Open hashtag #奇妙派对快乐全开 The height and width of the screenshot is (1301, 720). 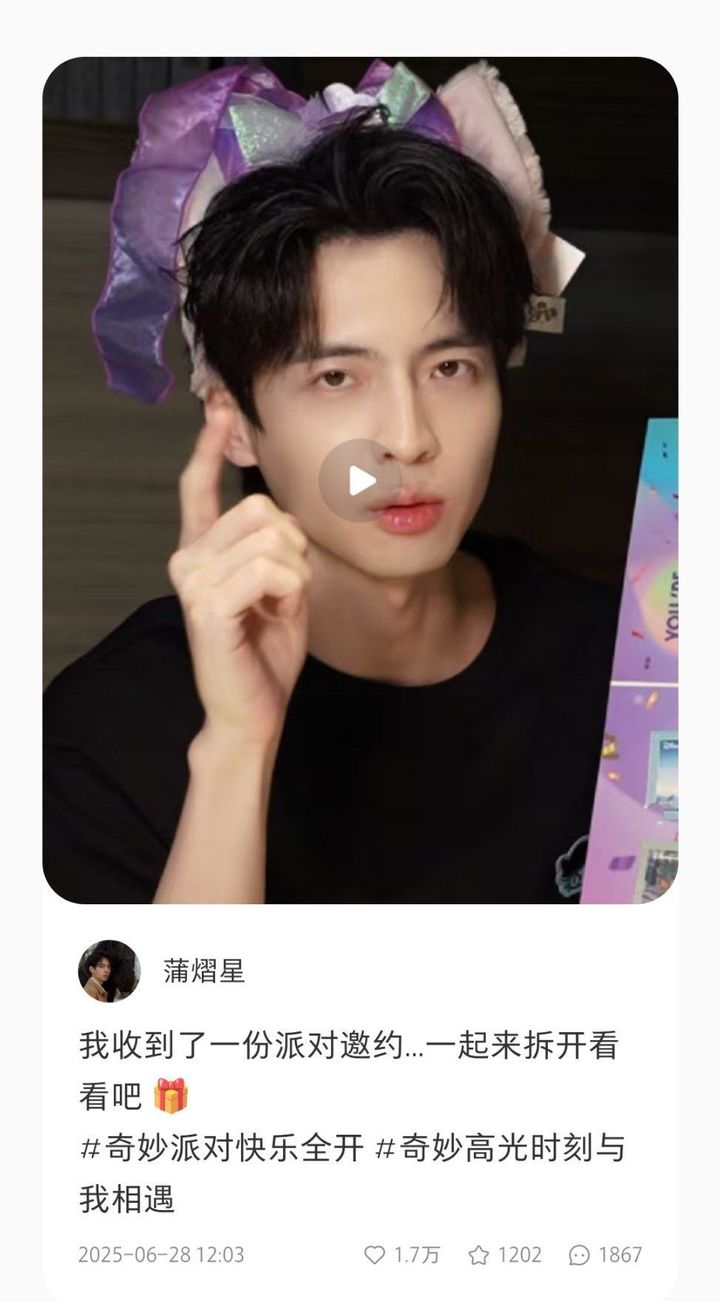coord(221,1149)
